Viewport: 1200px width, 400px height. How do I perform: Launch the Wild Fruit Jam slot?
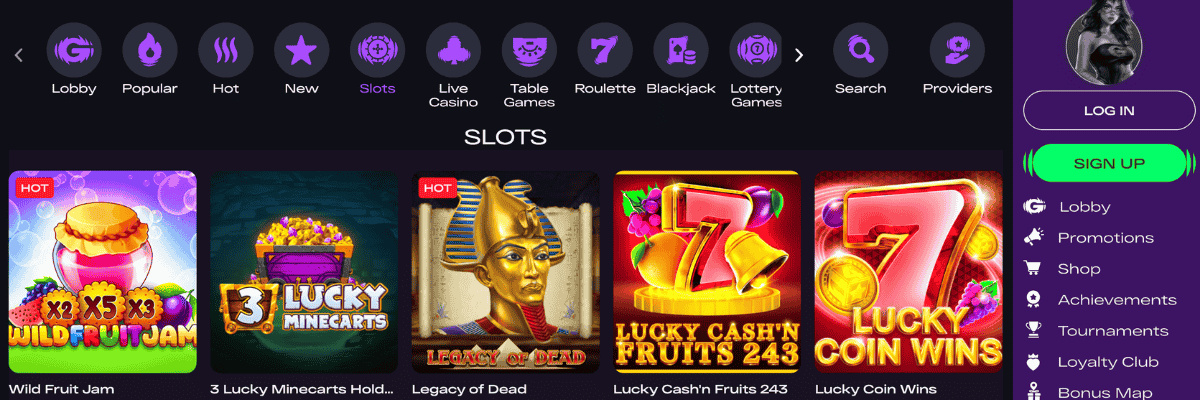pos(103,272)
